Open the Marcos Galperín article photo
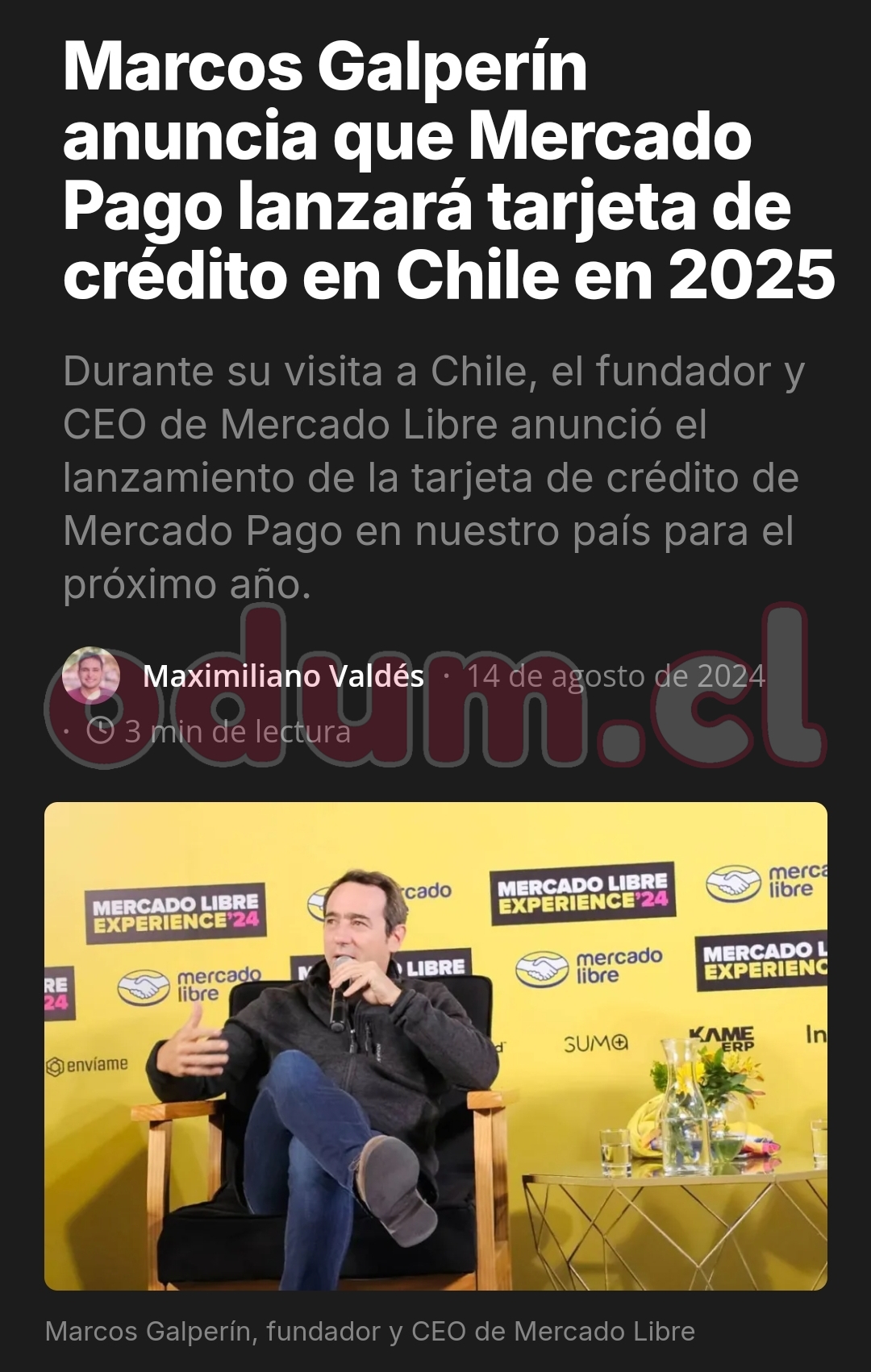Screen dimensions: 871x1372 coord(435,1046)
